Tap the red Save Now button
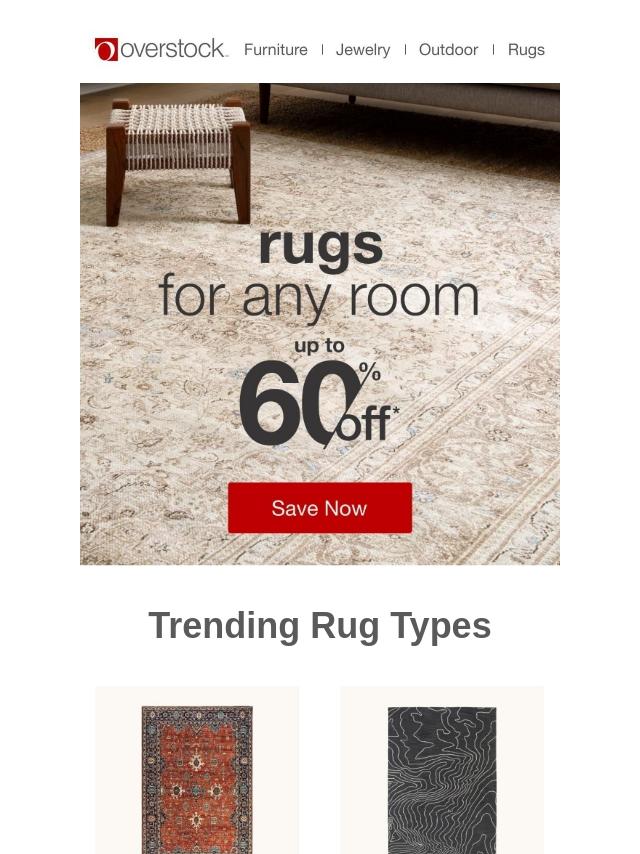 click(x=319, y=508)
